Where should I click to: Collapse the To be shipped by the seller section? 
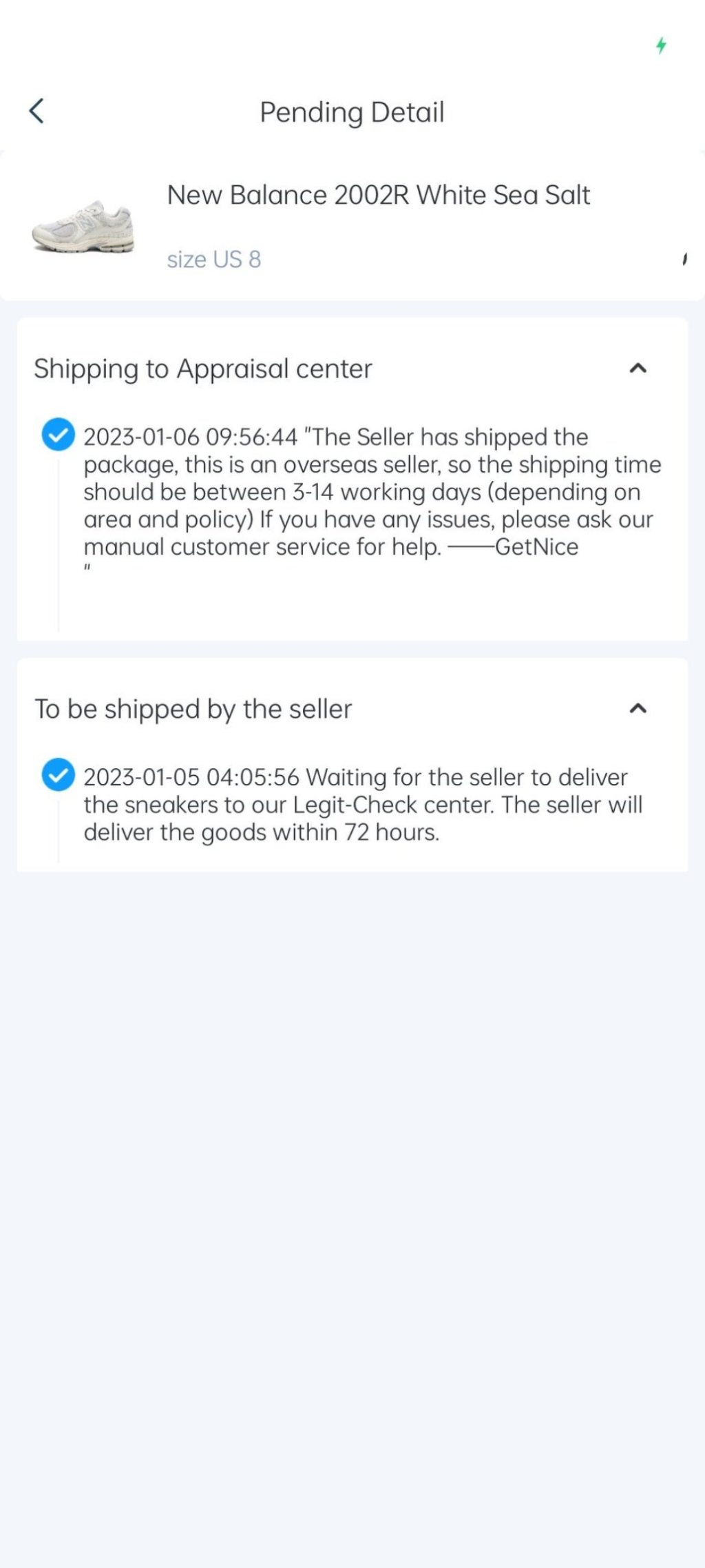638,709
